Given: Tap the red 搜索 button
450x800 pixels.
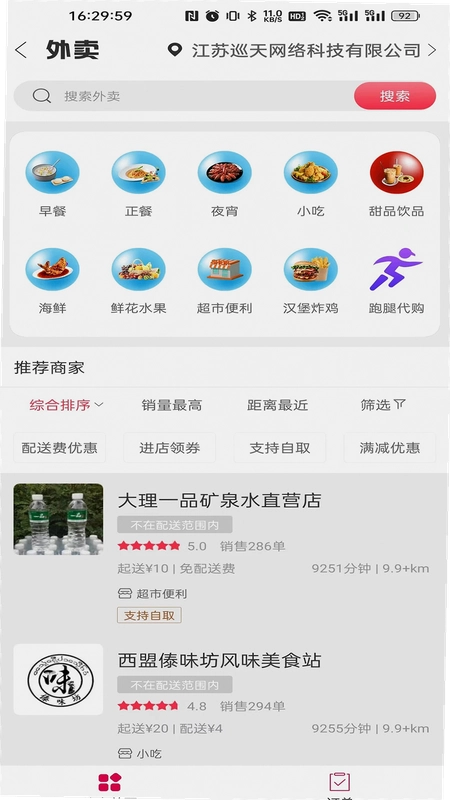Looking at the screenshot, I should coord(395,96).
